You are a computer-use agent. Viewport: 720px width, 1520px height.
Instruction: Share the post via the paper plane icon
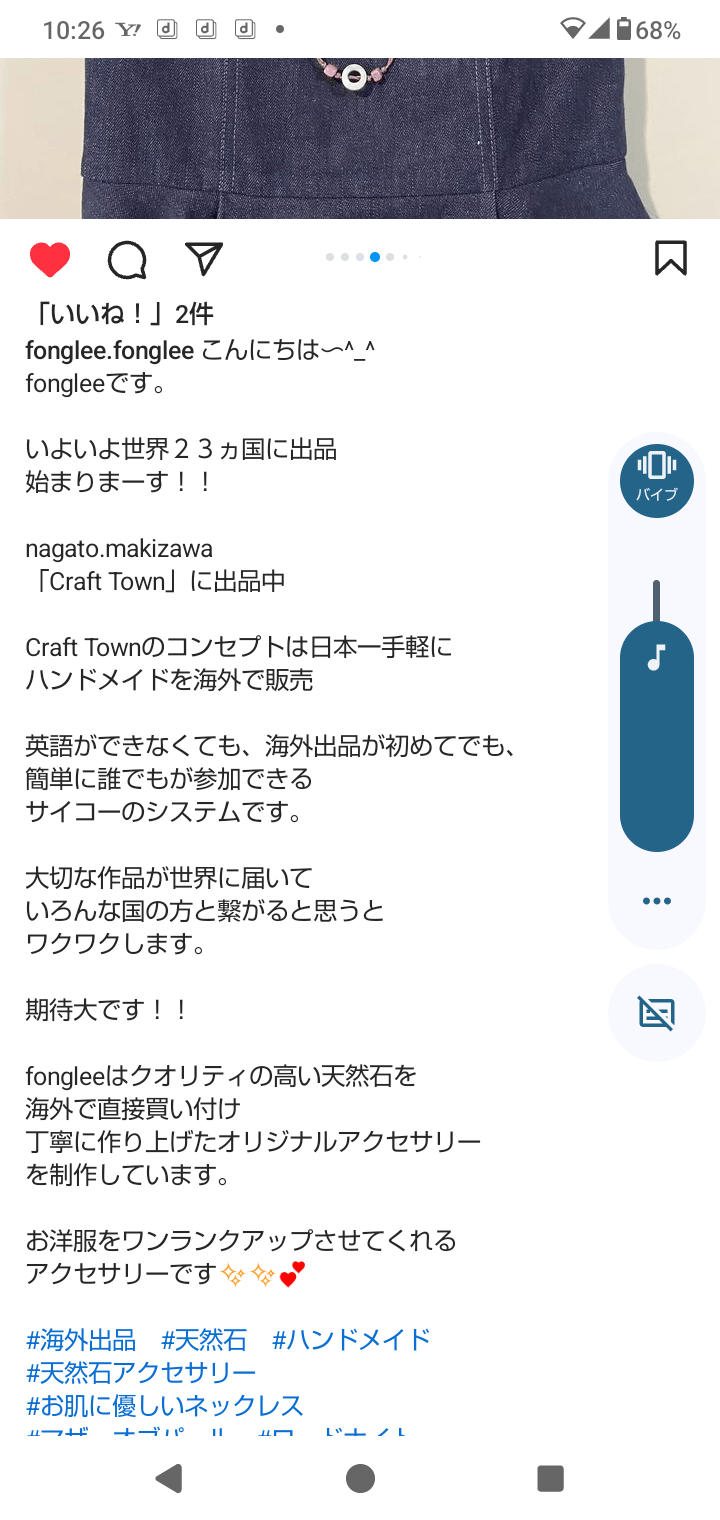tap(202, 259)
